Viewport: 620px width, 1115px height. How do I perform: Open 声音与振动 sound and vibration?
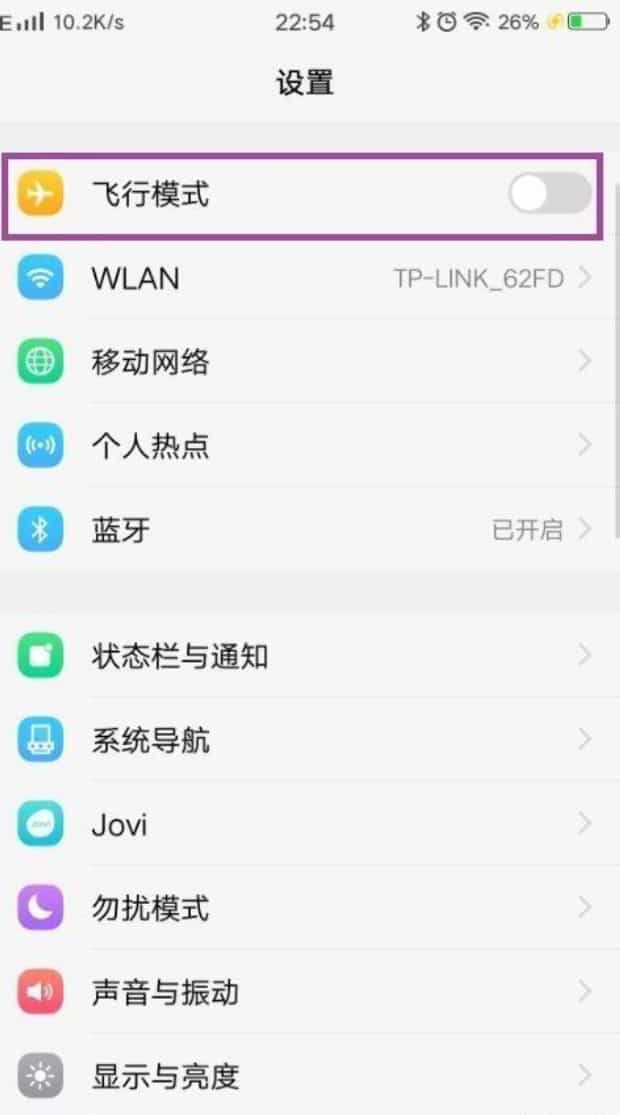pos(310,991)
